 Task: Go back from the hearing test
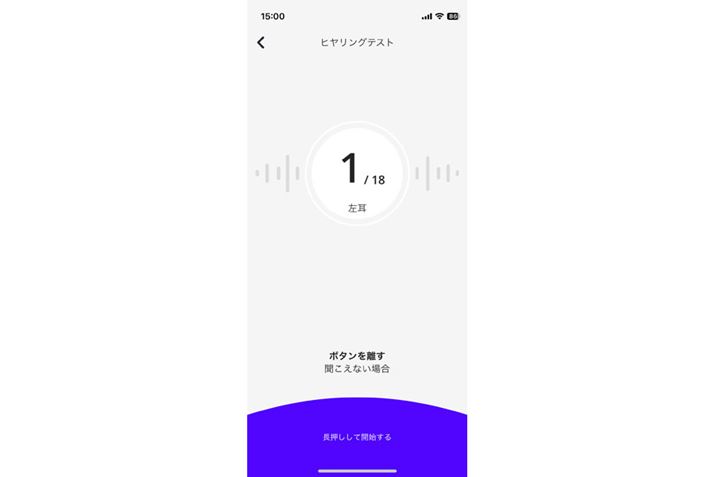coord(261,43)
